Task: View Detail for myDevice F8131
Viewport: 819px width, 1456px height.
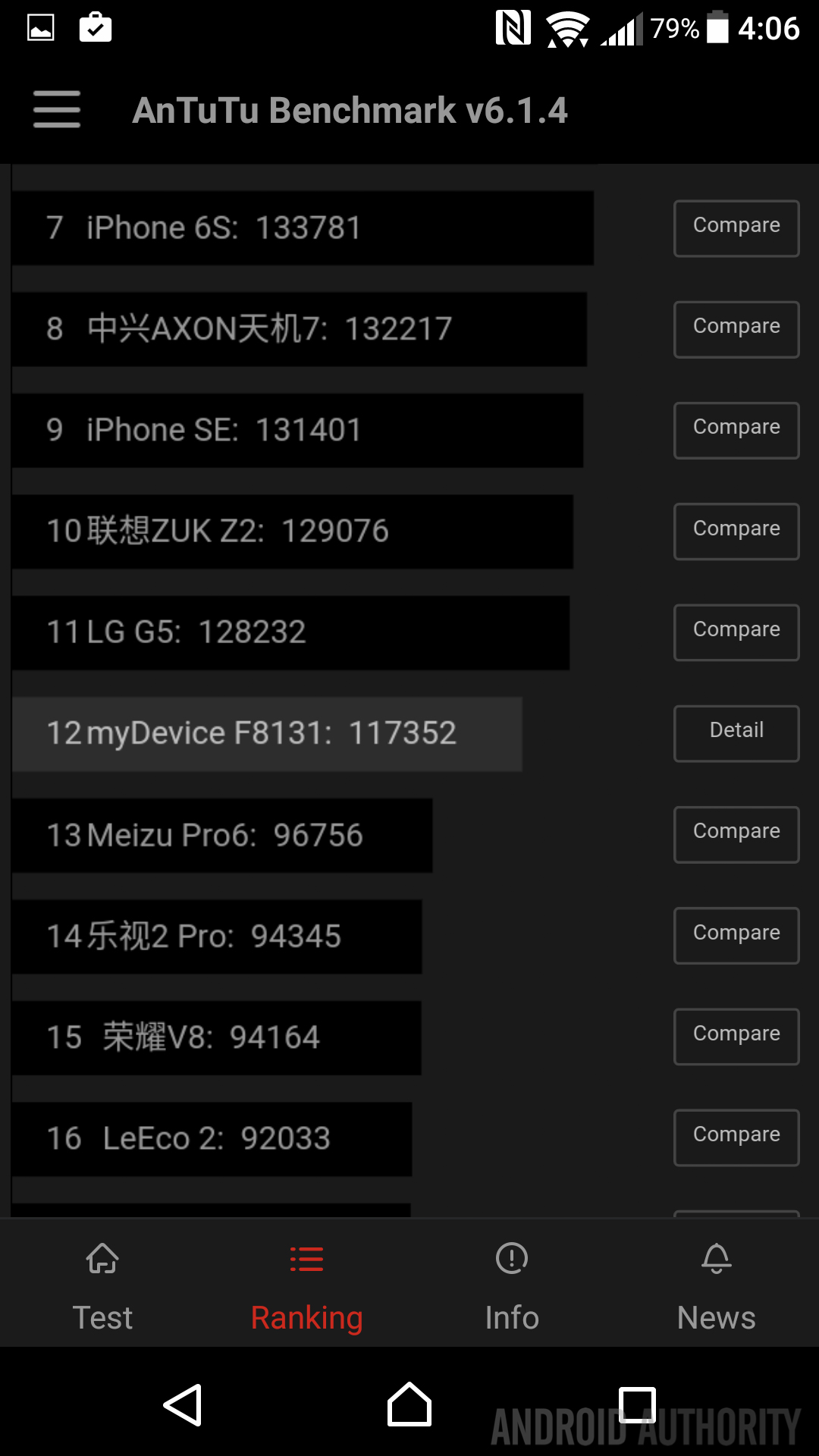Action: [736, 733]
